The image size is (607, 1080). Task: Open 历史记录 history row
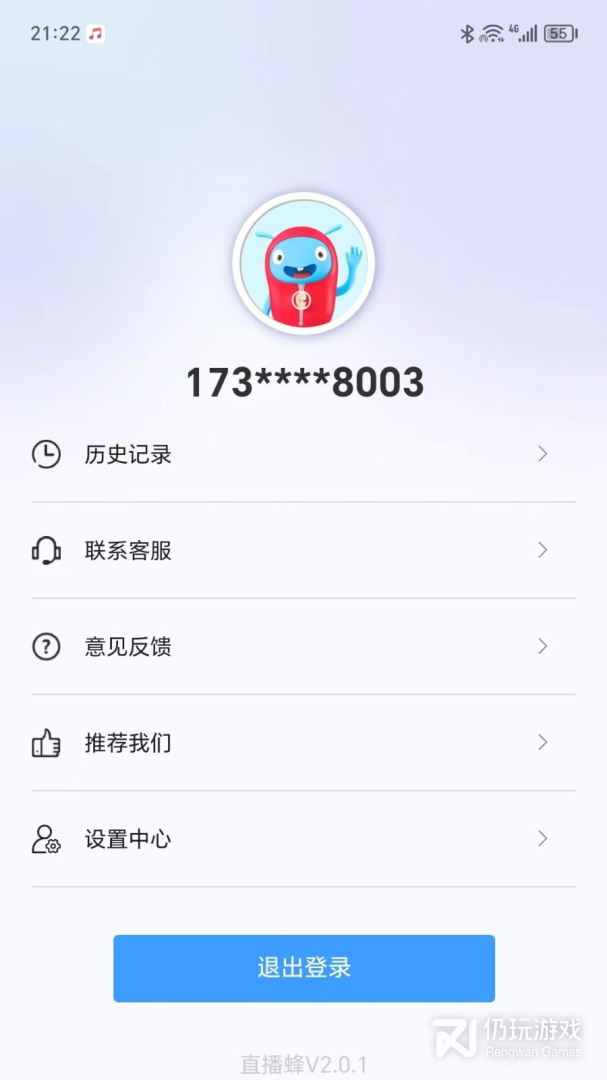[303, 454]
